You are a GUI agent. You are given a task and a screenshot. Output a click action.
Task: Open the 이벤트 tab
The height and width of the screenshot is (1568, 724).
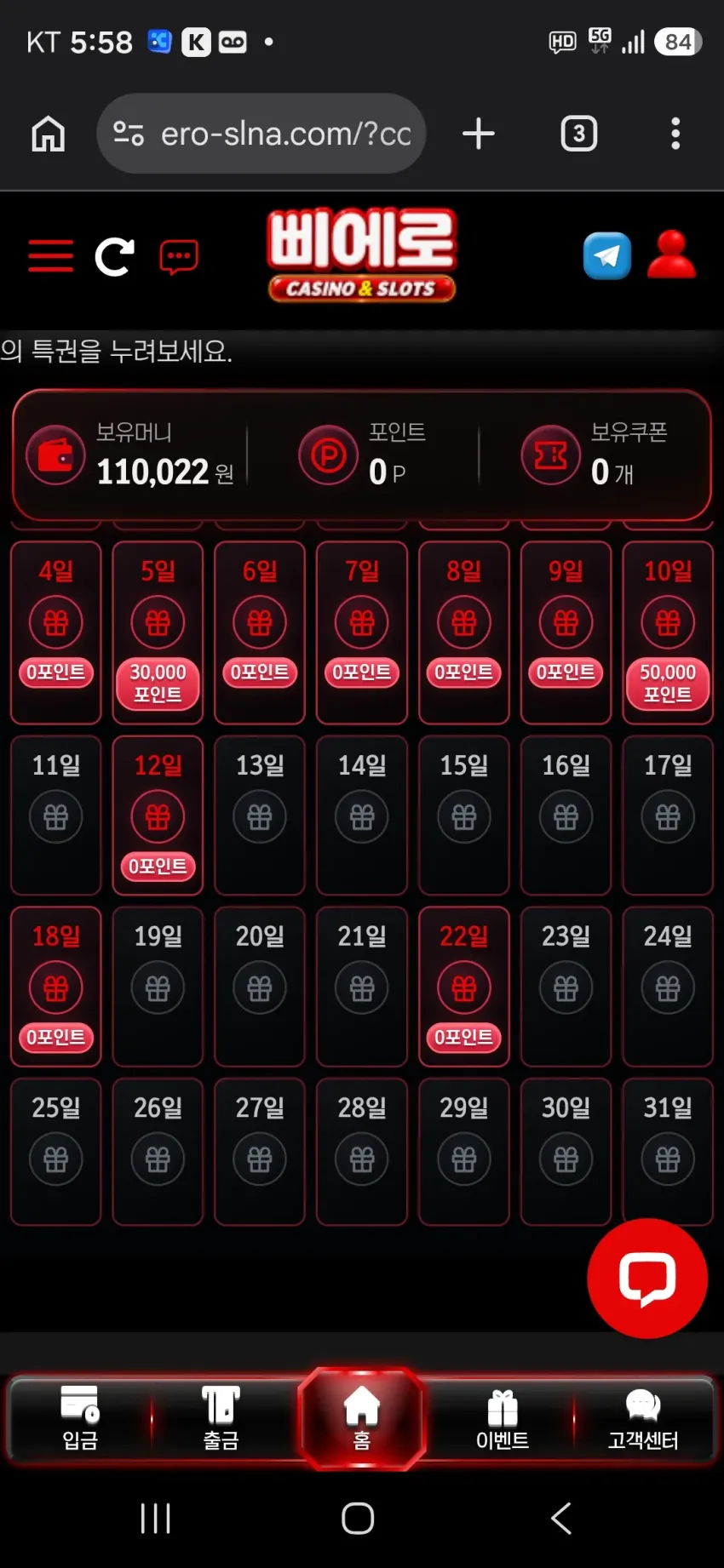point(503,1417)
